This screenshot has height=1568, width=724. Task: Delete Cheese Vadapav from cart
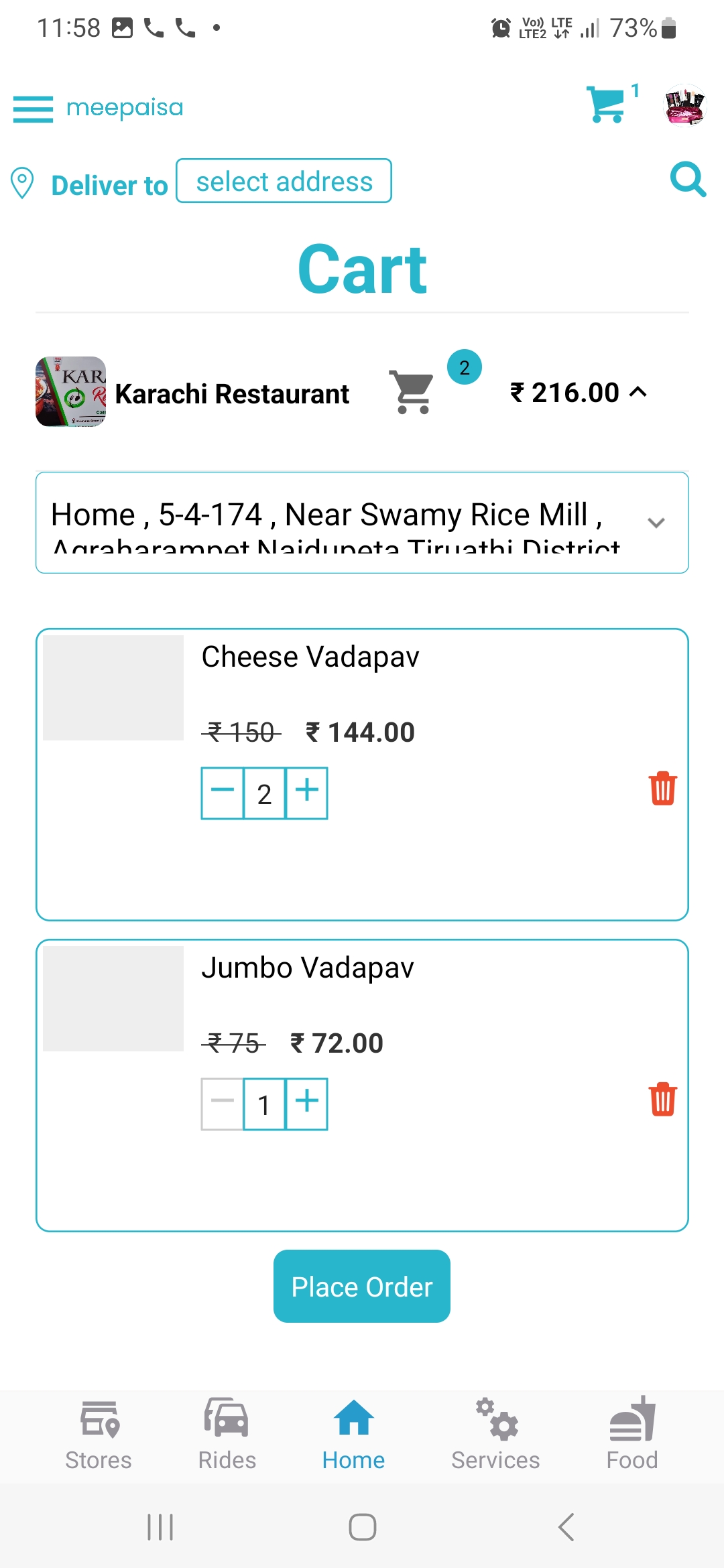[663, 788]
